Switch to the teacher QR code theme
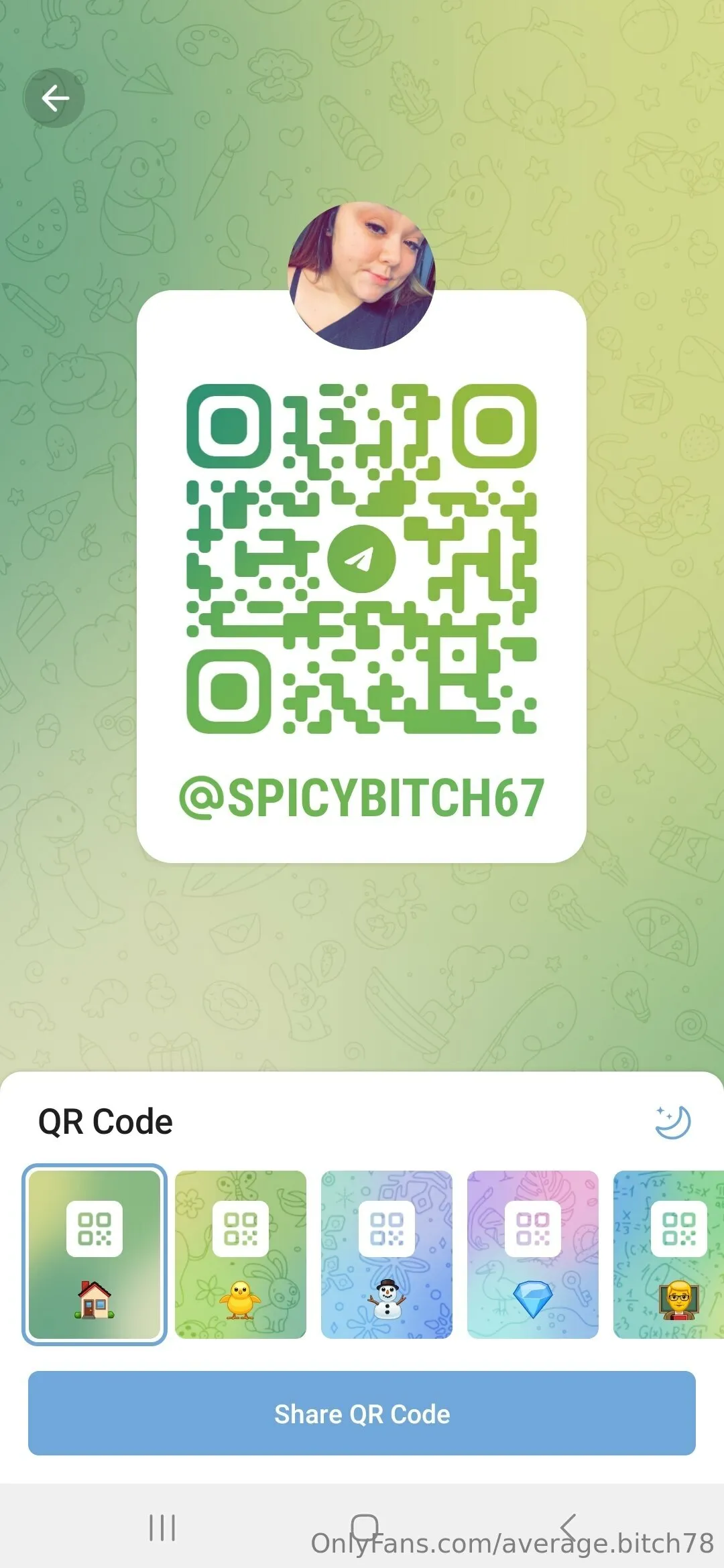The width and height of the screenshot is (724, 1568). tap(670, 1254)
